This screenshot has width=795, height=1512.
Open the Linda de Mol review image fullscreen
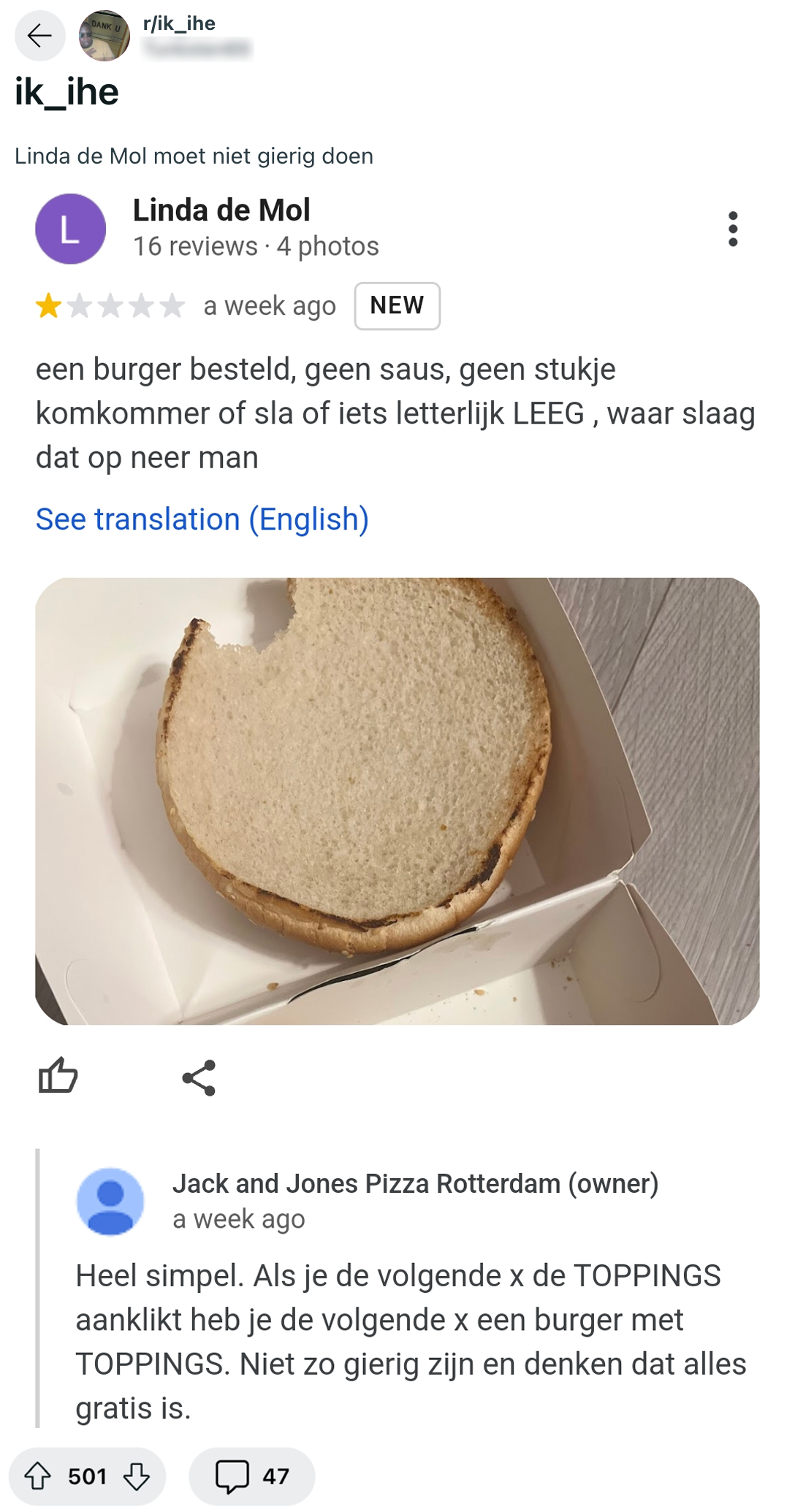pos(397,801)
